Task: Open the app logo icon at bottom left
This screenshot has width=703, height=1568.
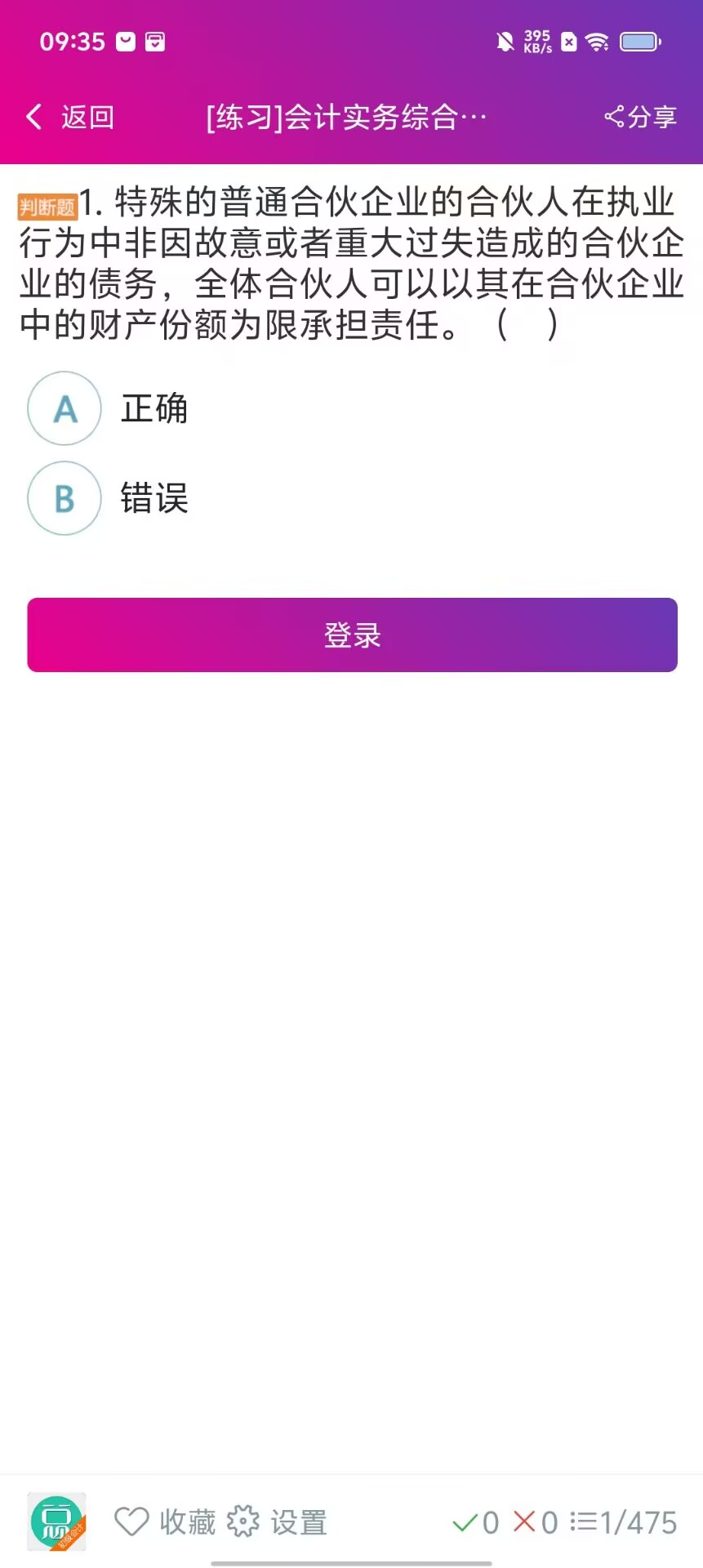Action: point(56,1521)
